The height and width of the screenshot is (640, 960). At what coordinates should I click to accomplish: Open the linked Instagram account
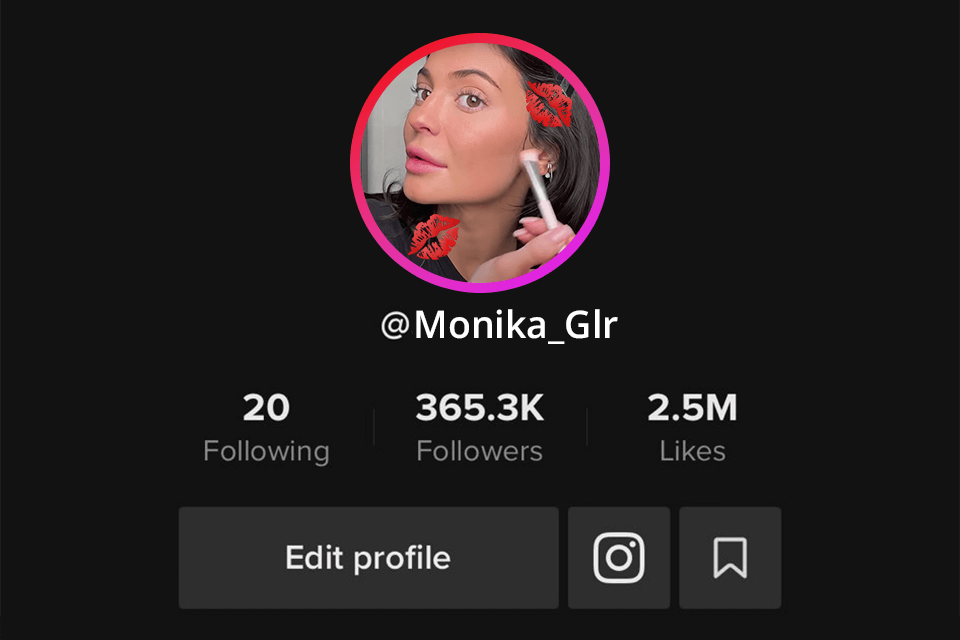click(619, 557)
